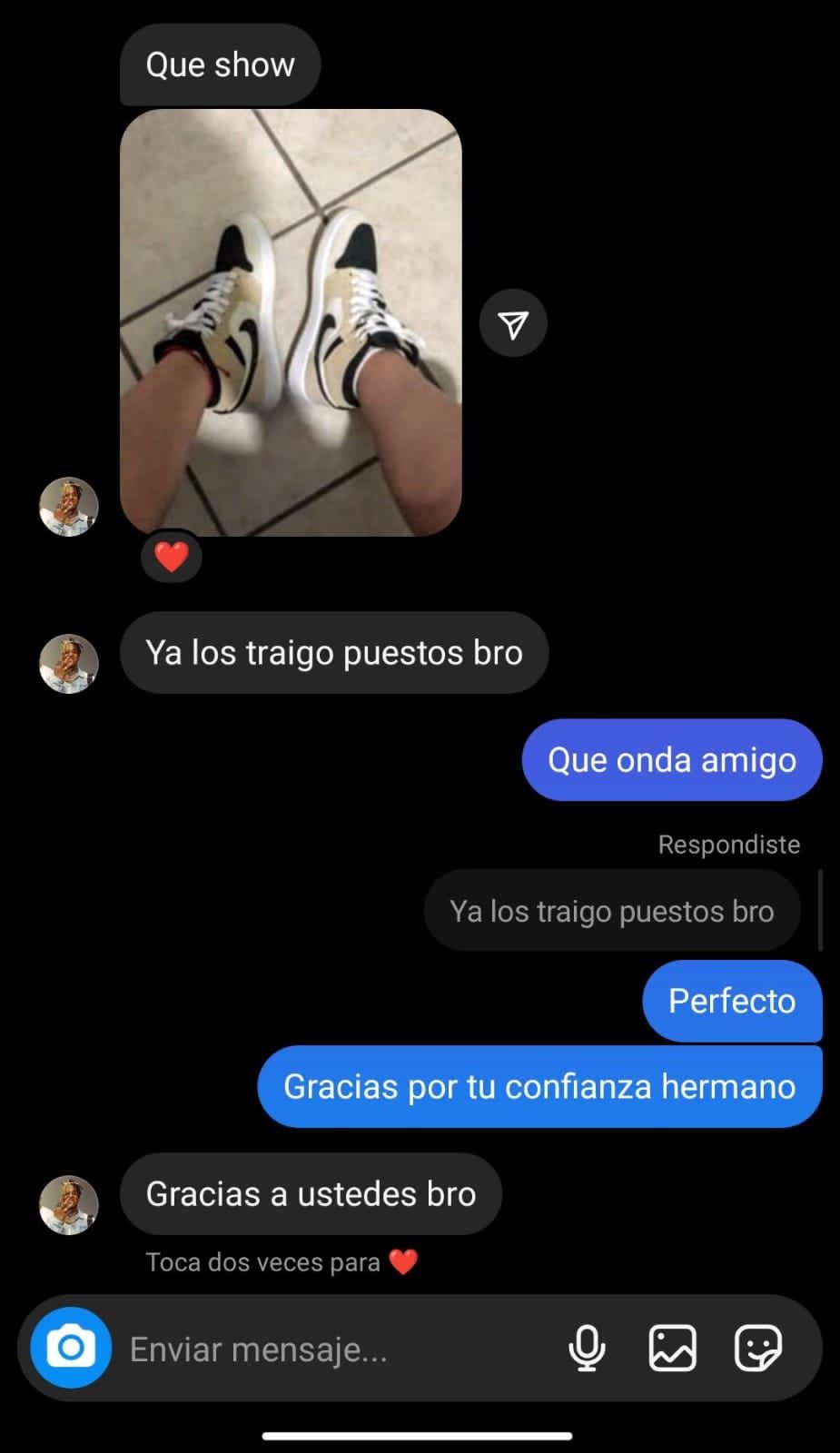Jump to the quoted "Ya los traigo puestos bro" reply

coord(611,911)
